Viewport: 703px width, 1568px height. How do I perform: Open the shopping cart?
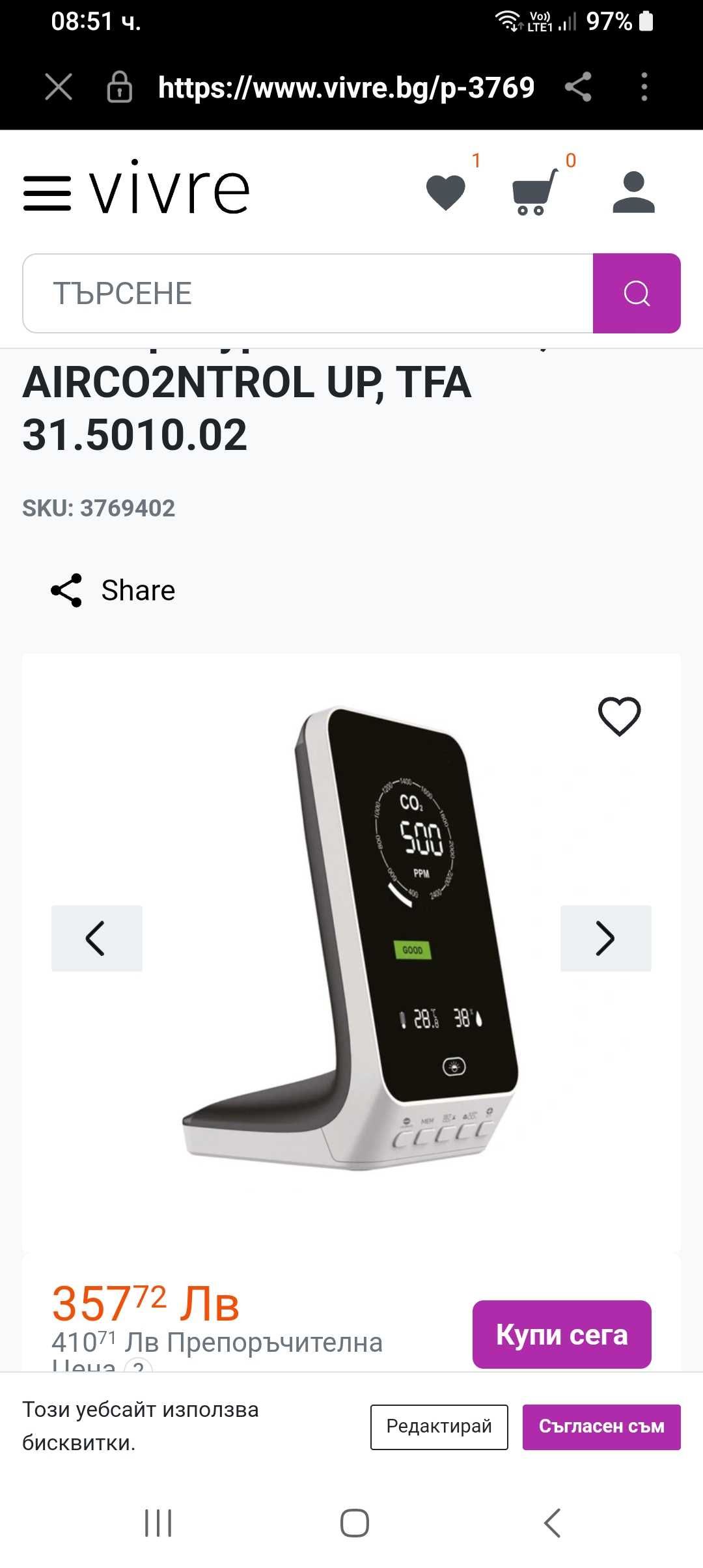tap(535, 193)
